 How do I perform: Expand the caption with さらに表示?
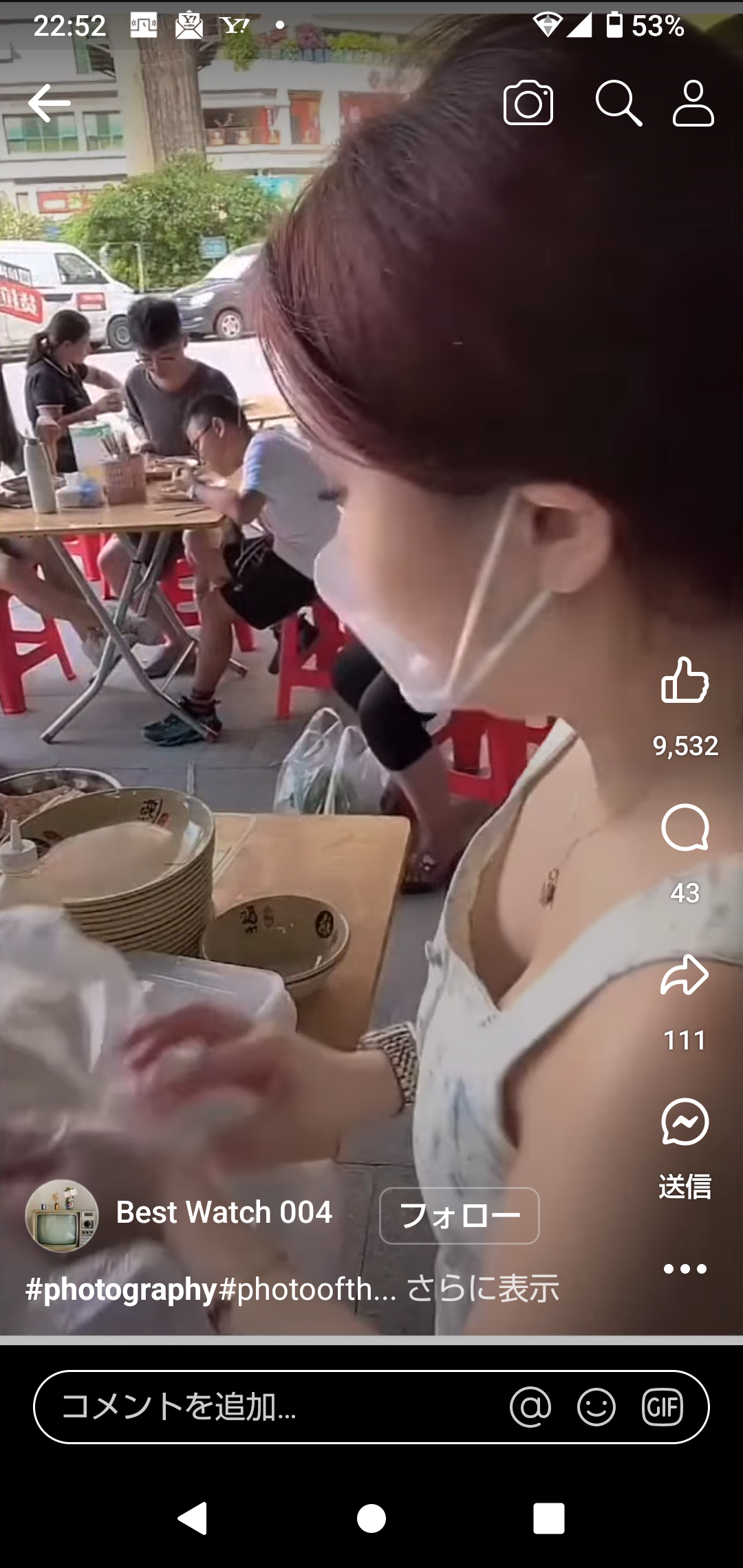coord(483,1289)
